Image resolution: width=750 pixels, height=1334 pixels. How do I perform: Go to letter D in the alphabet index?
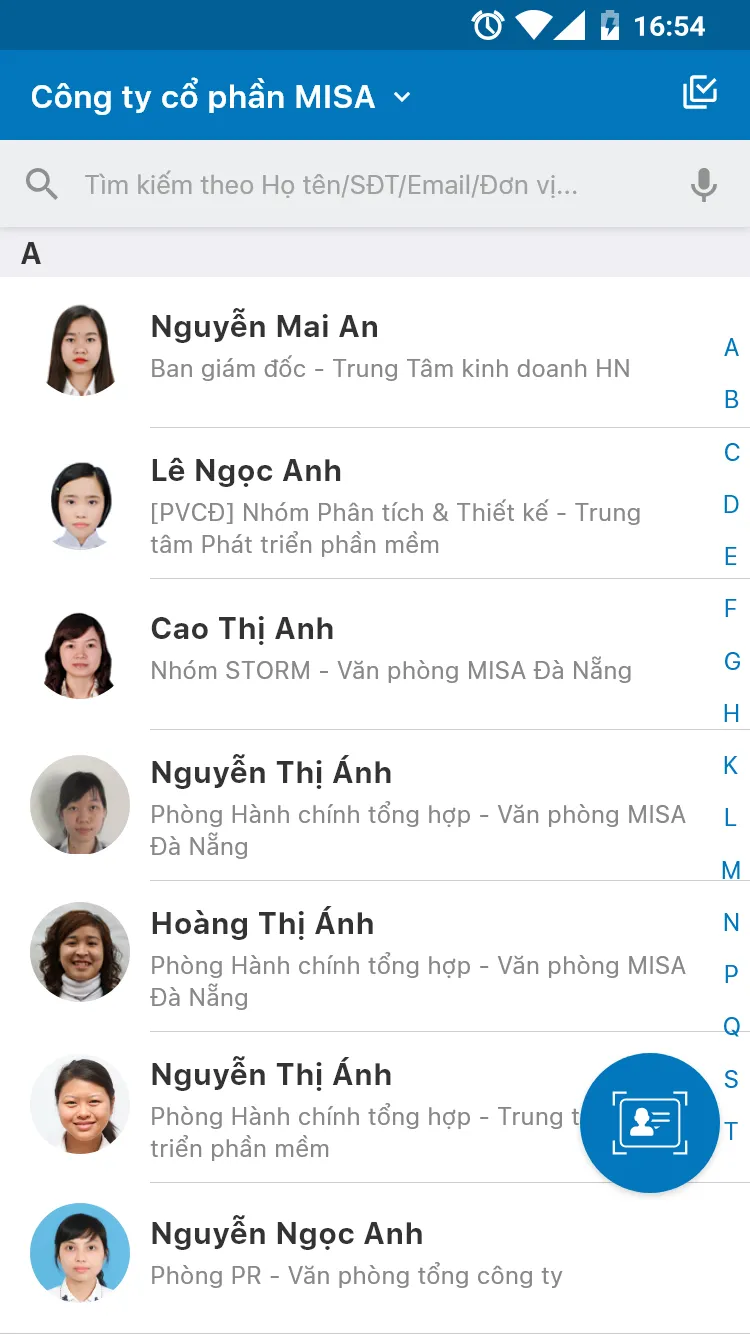click(731, 504)
